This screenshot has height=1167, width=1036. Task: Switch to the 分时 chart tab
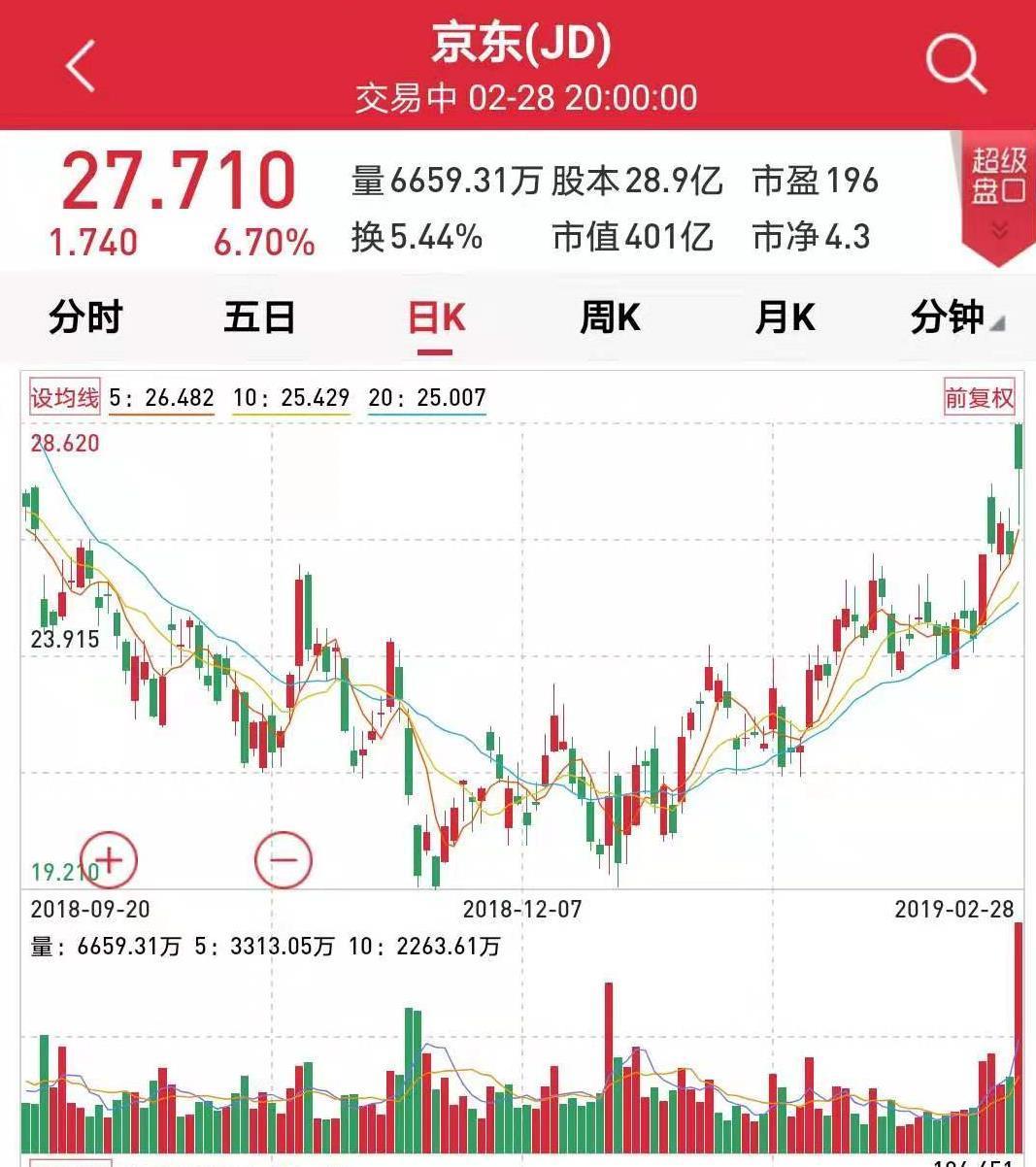click(85, 317)
